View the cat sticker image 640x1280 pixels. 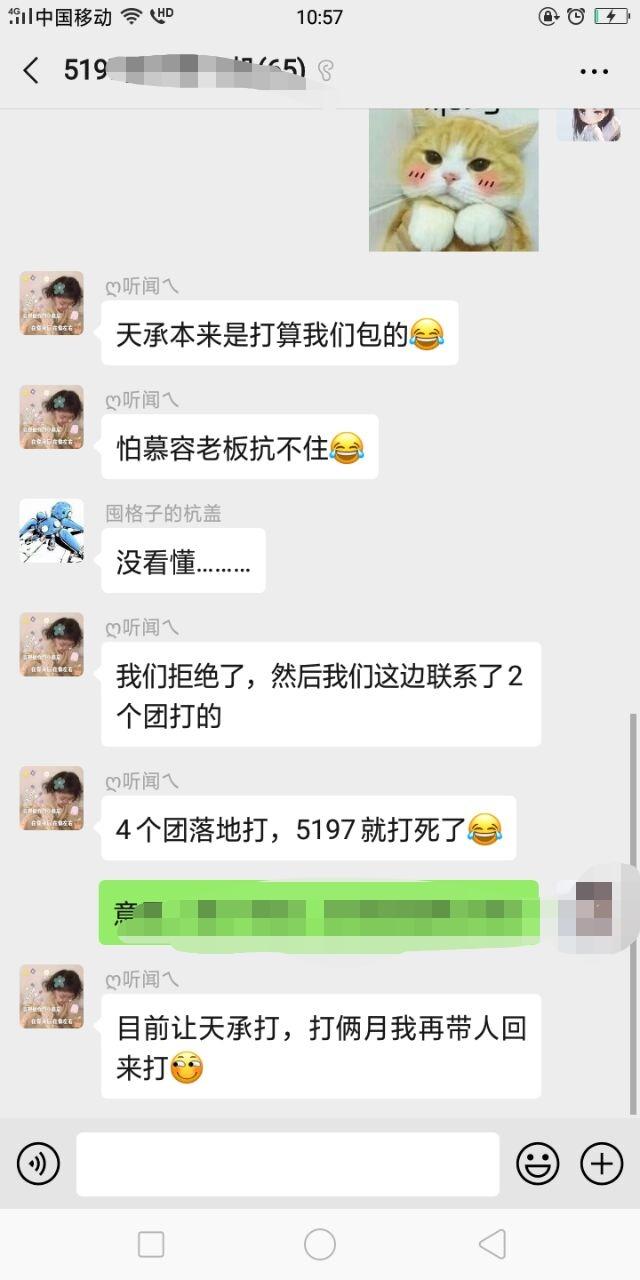point(453,180)
